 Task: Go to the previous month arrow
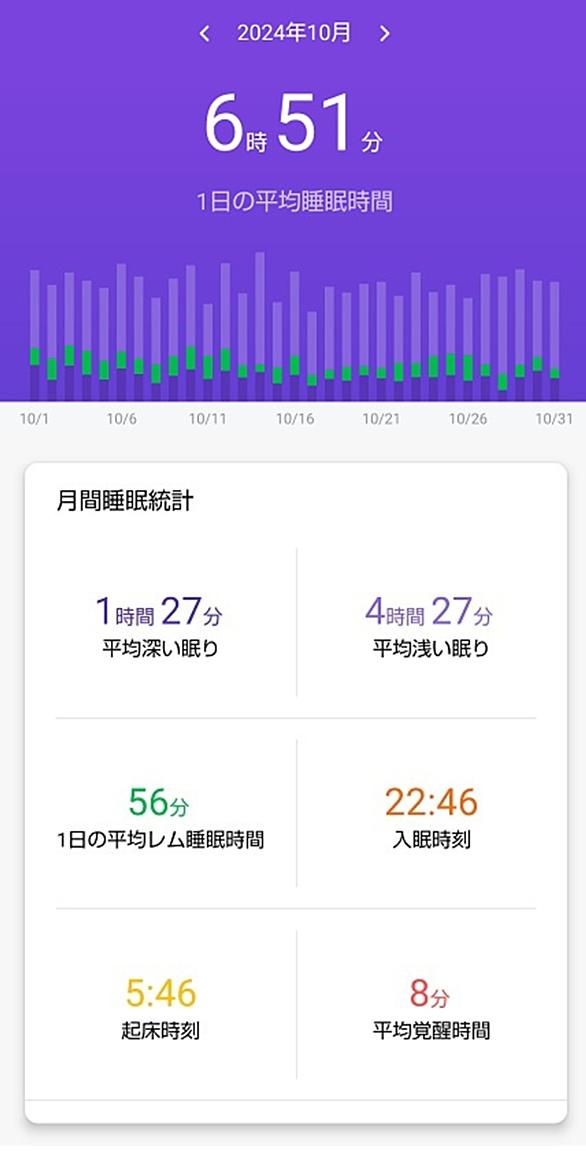coord(205,34)
